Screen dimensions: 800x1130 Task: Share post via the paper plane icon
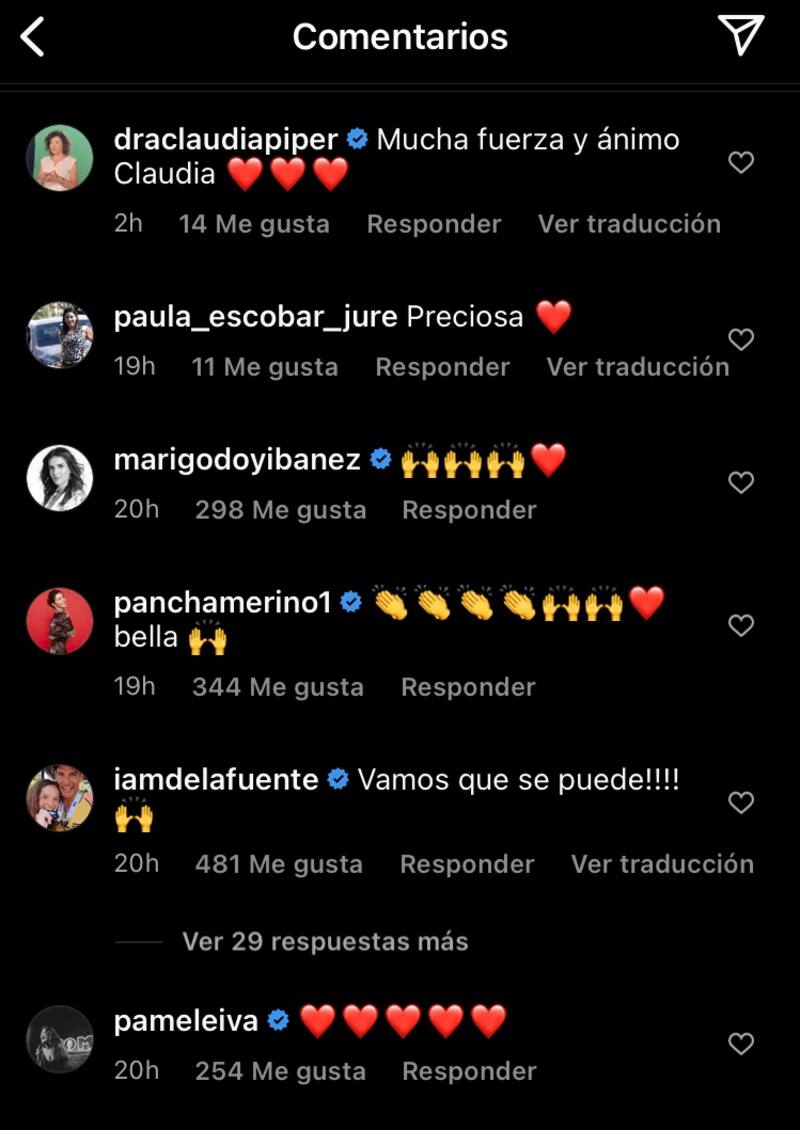(x=741, y=36)
